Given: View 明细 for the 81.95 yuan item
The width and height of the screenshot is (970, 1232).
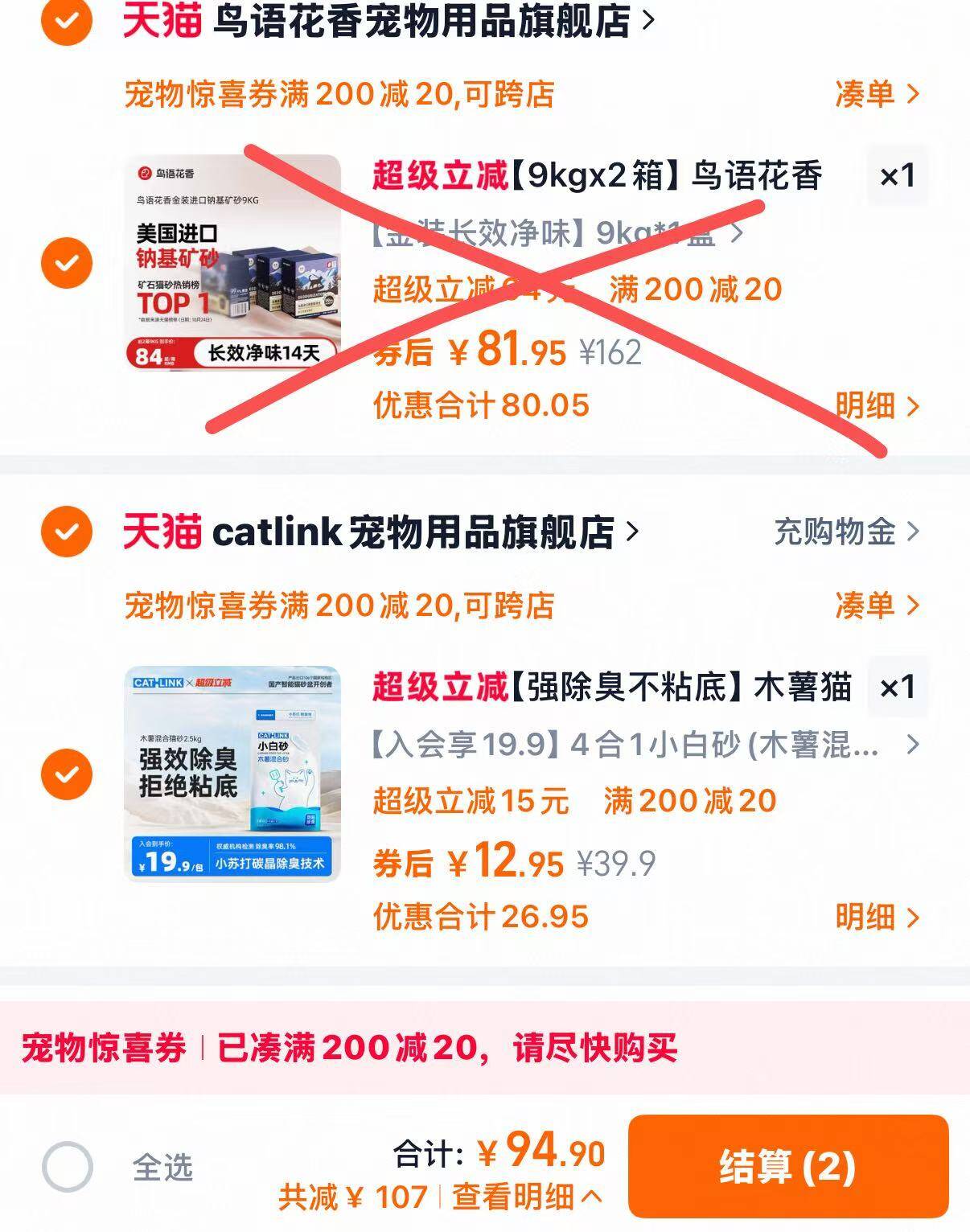Looking at the screenshot, I should [877, 406].
